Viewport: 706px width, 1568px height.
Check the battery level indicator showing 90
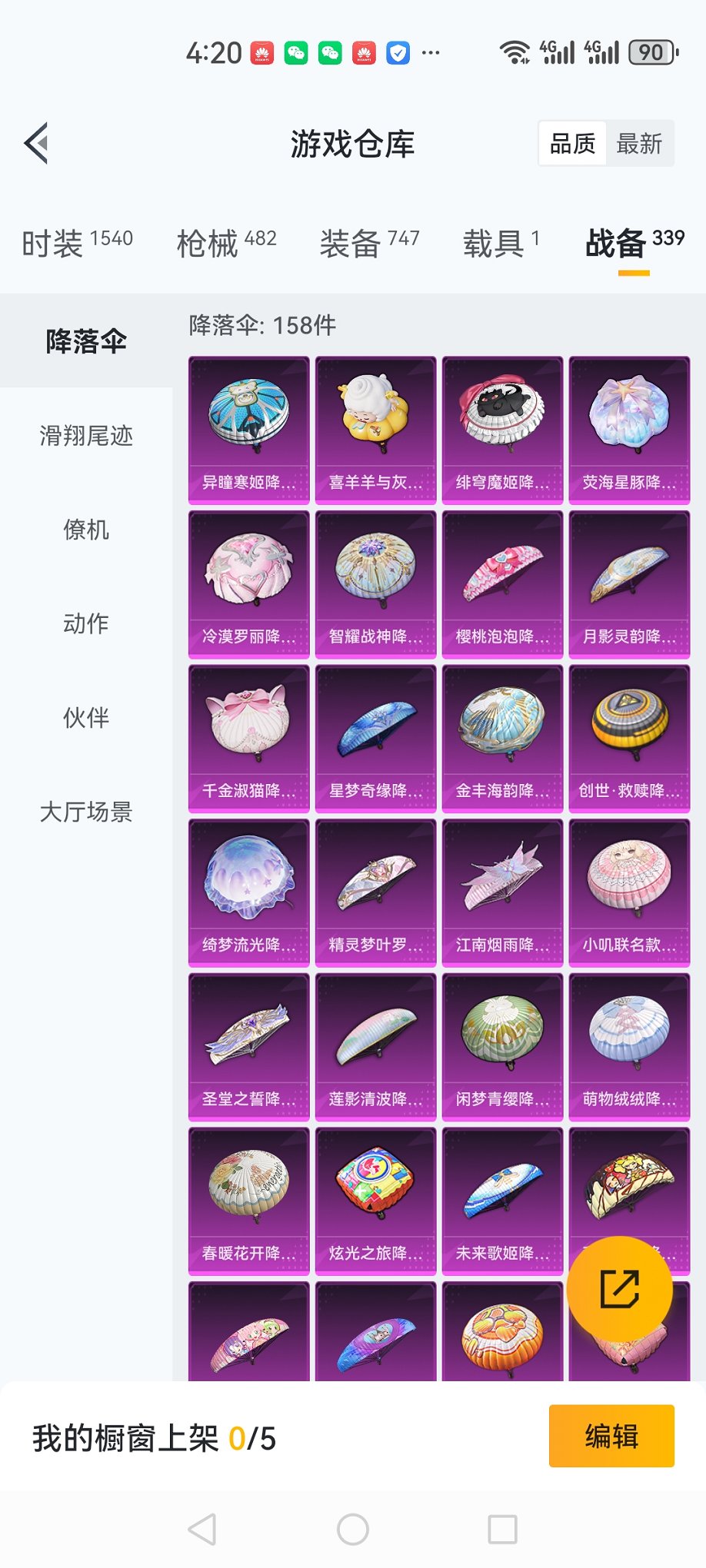(x=651, y=51)
